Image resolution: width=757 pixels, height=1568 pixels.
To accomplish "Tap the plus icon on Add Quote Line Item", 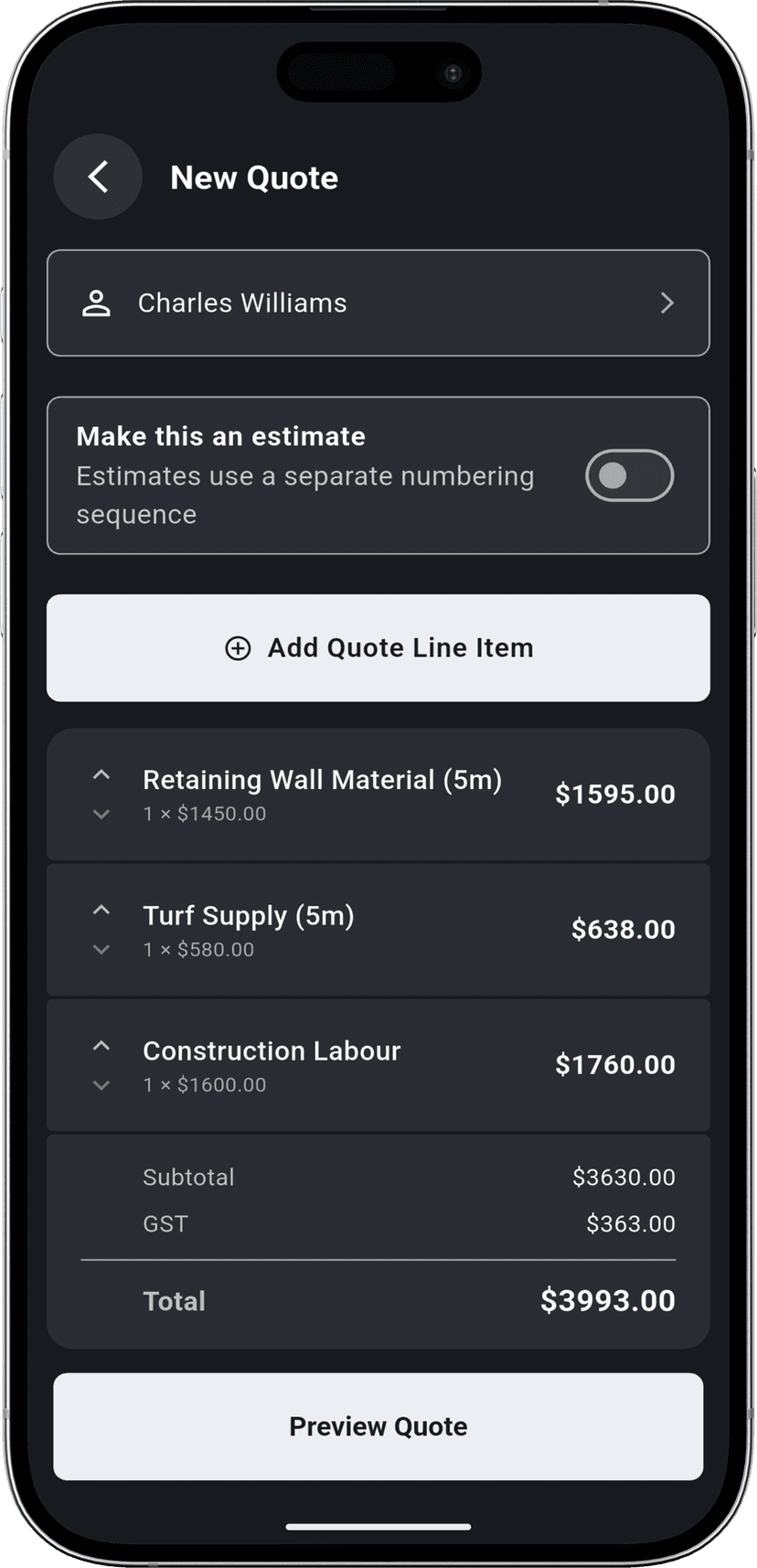I will [237, 648].
